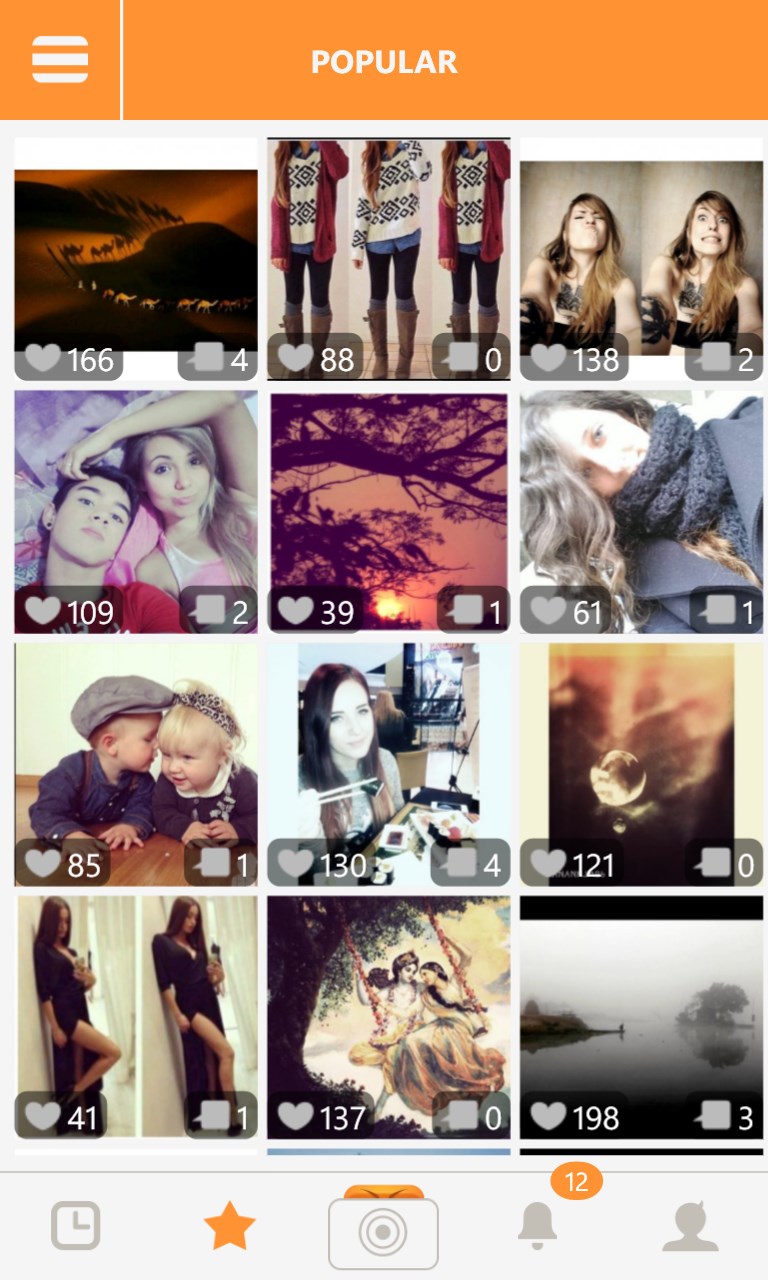Switch to the recent clock tab
This screenshot has height=1280, width=768.
(x=76, y=1225)
